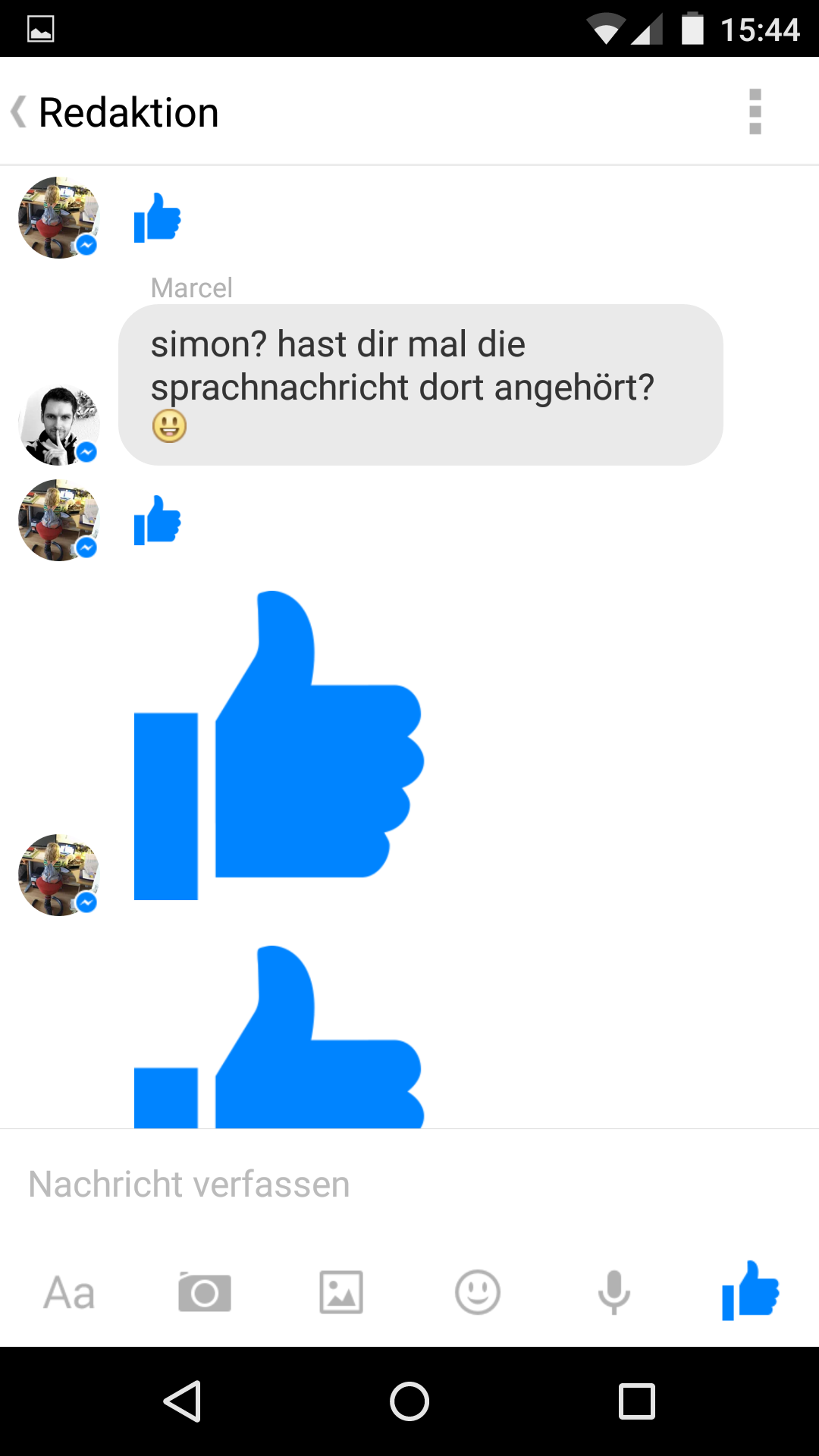Send a thumbs-up like
Screen dimensions: 819x1456
[751, 1291]
